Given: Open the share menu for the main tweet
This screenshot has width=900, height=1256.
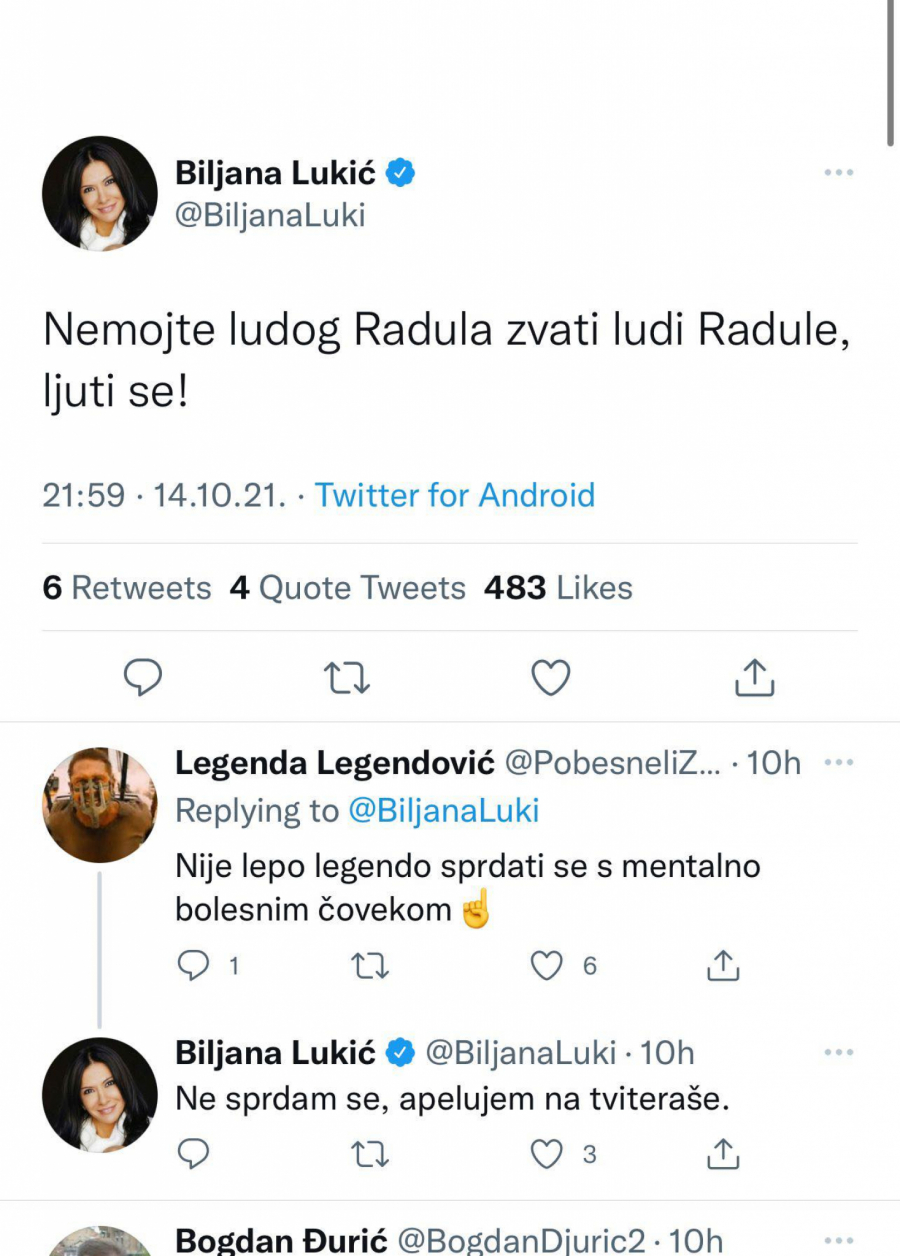Looking at the screenshot, I should pyautogui.click(x=755, y=677).
